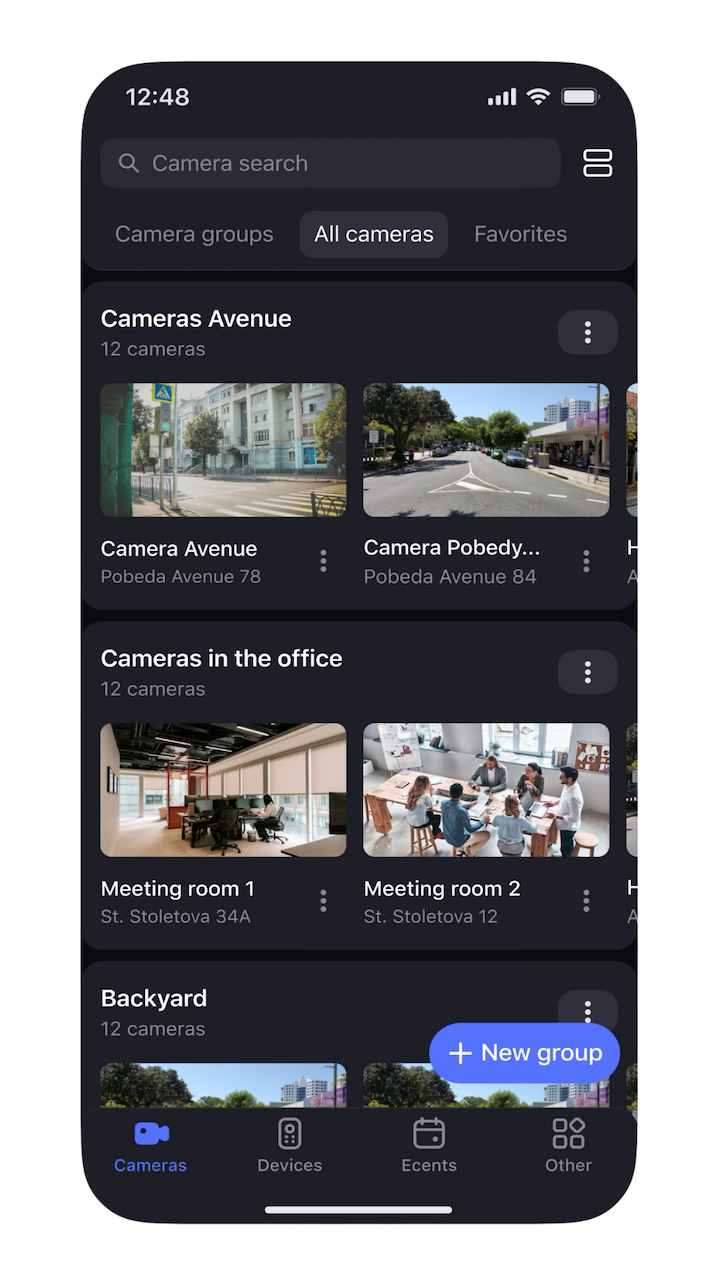Tap the Camera search field
Viewport: 720px width, 1280px height.
(330, 163)
